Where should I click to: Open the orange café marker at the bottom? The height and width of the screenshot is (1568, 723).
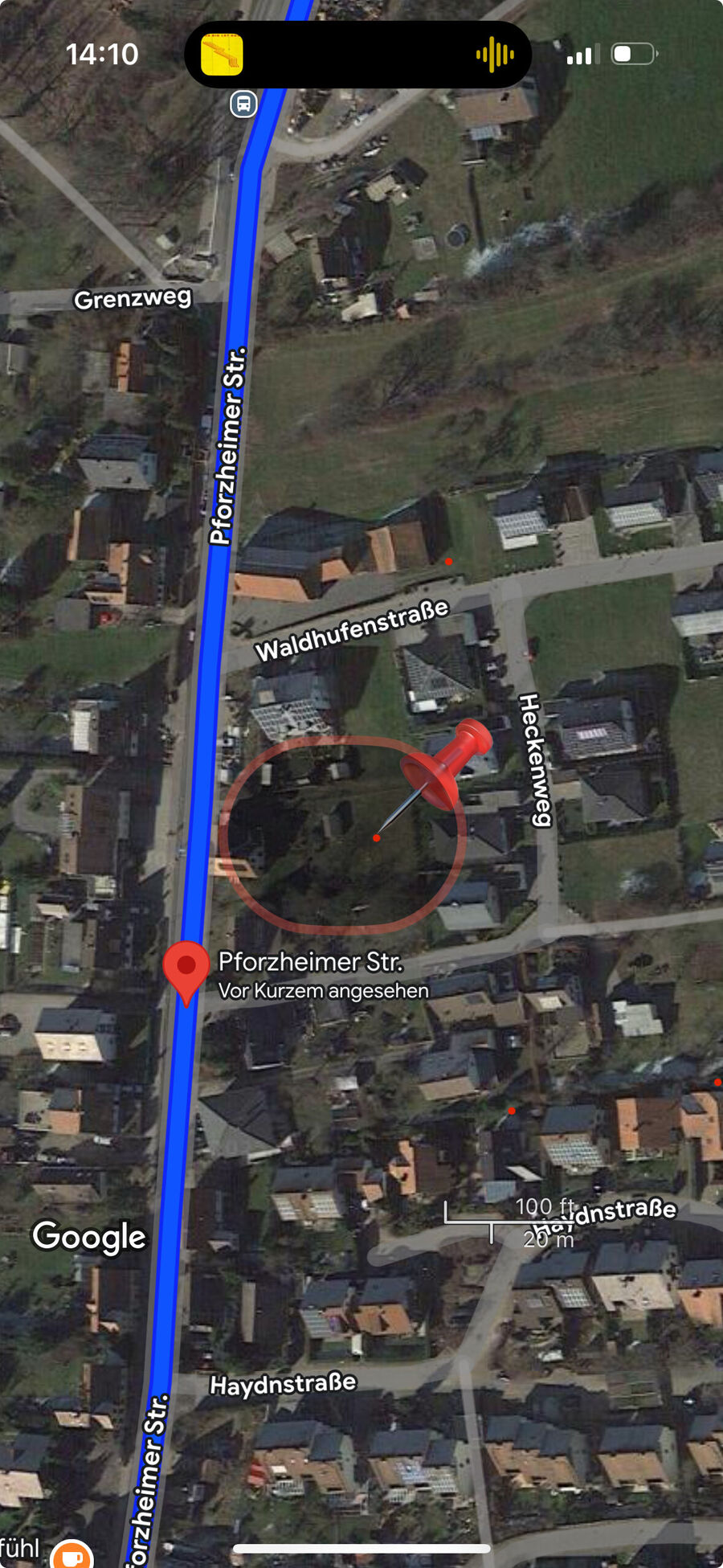(71, 1556)
